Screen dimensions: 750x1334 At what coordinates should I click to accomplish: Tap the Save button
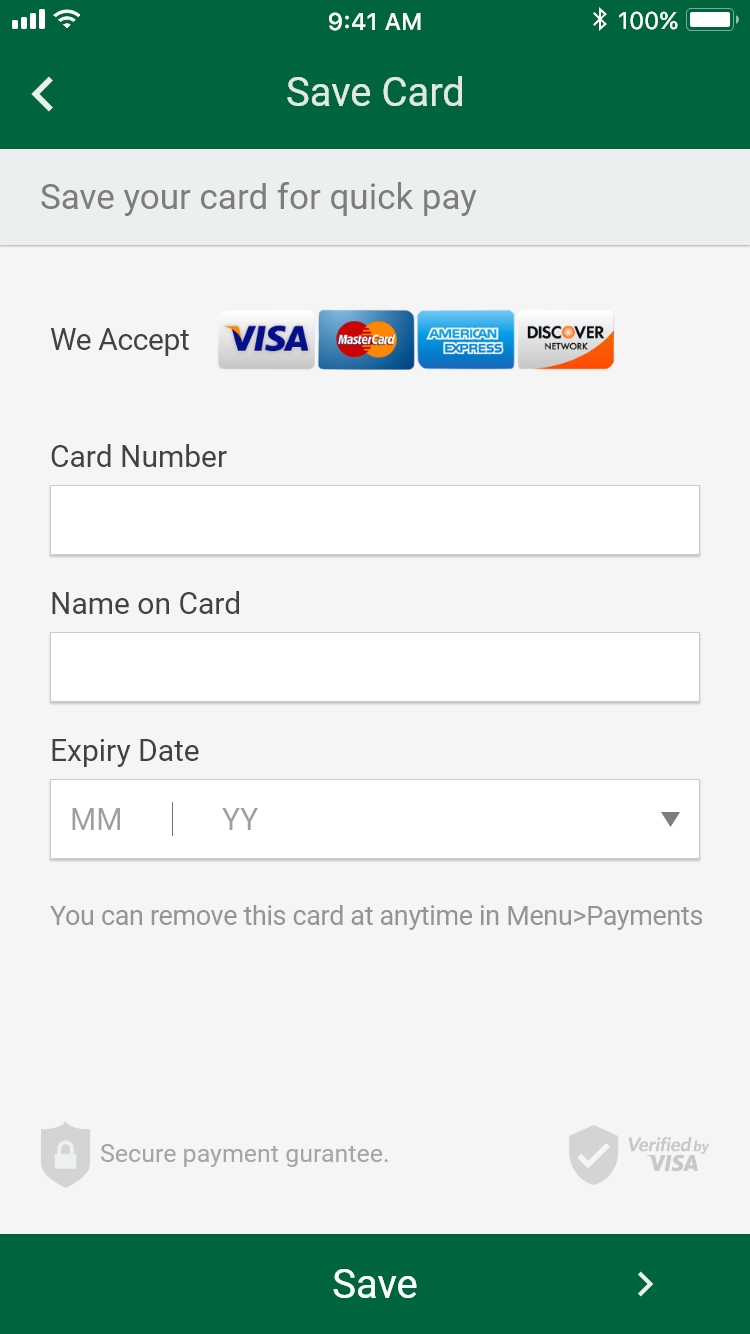tap(375, 1284)
